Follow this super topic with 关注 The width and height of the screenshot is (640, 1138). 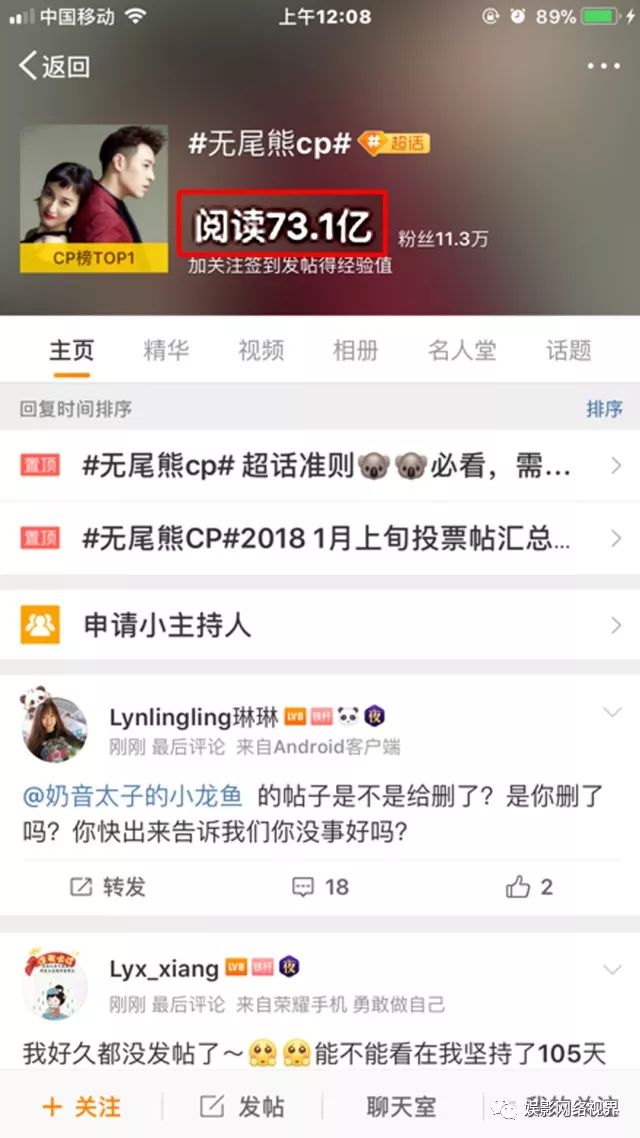coord(82,1106)
